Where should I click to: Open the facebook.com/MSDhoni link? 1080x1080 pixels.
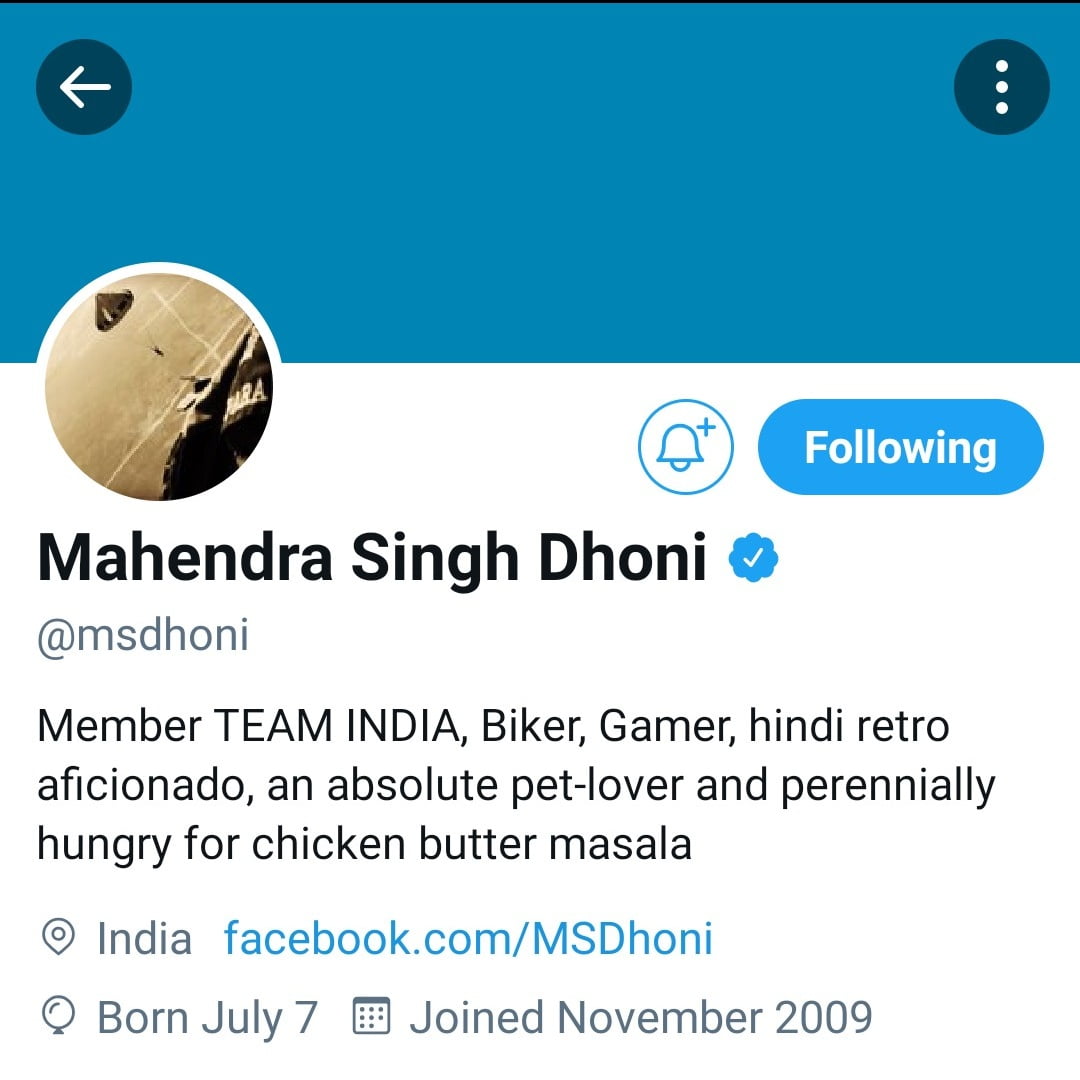pos(467,939)
